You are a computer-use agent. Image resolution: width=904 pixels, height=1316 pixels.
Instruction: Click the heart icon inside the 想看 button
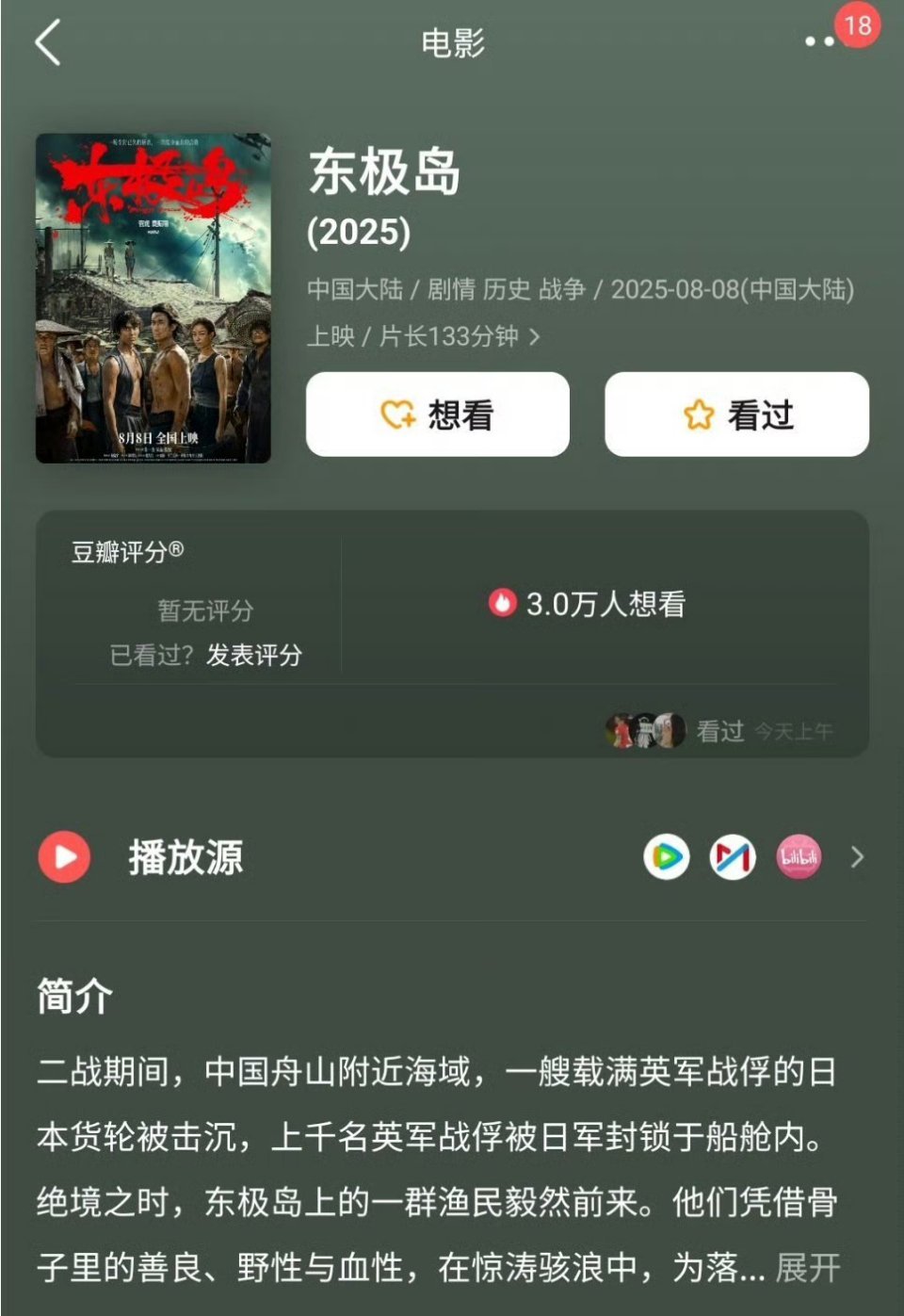(x=399, y=414)
